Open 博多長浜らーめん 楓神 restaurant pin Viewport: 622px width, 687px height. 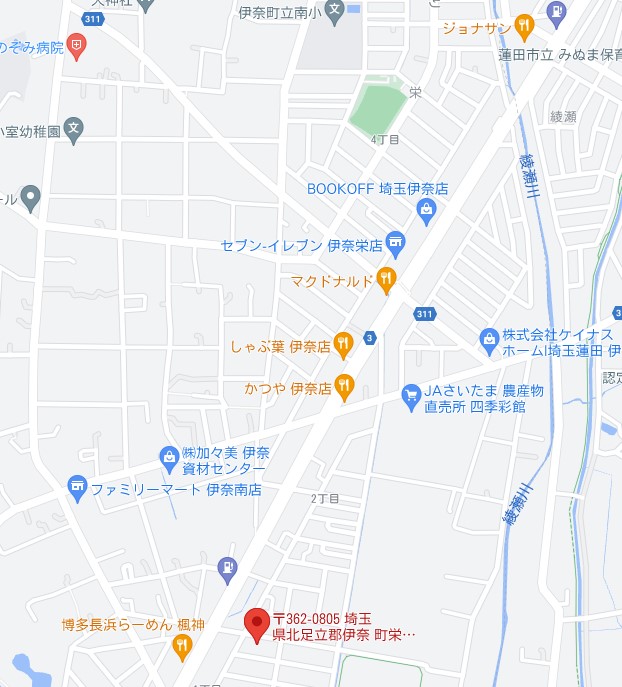click(181, 647)
